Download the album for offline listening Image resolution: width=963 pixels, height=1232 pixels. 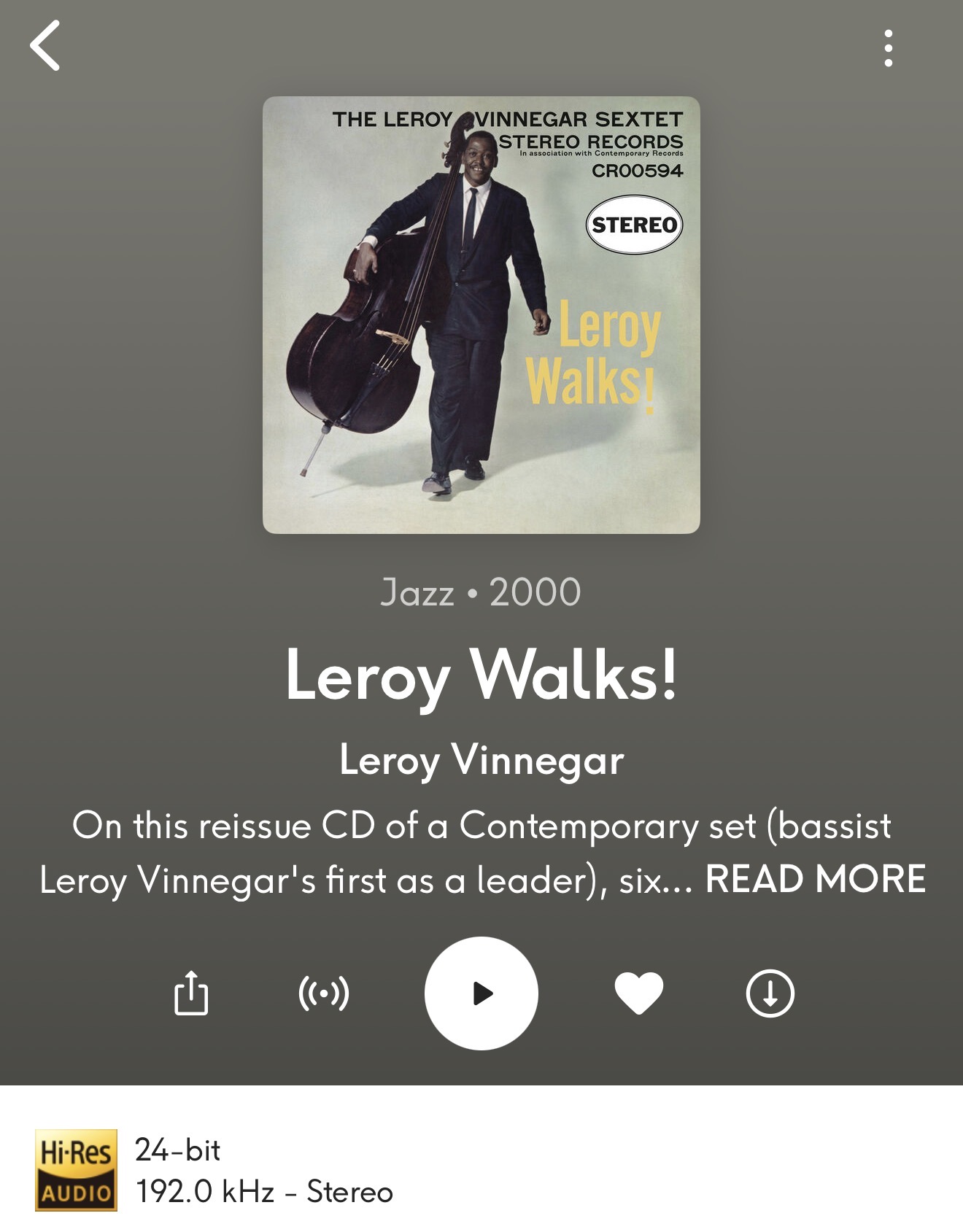point(770,993)
